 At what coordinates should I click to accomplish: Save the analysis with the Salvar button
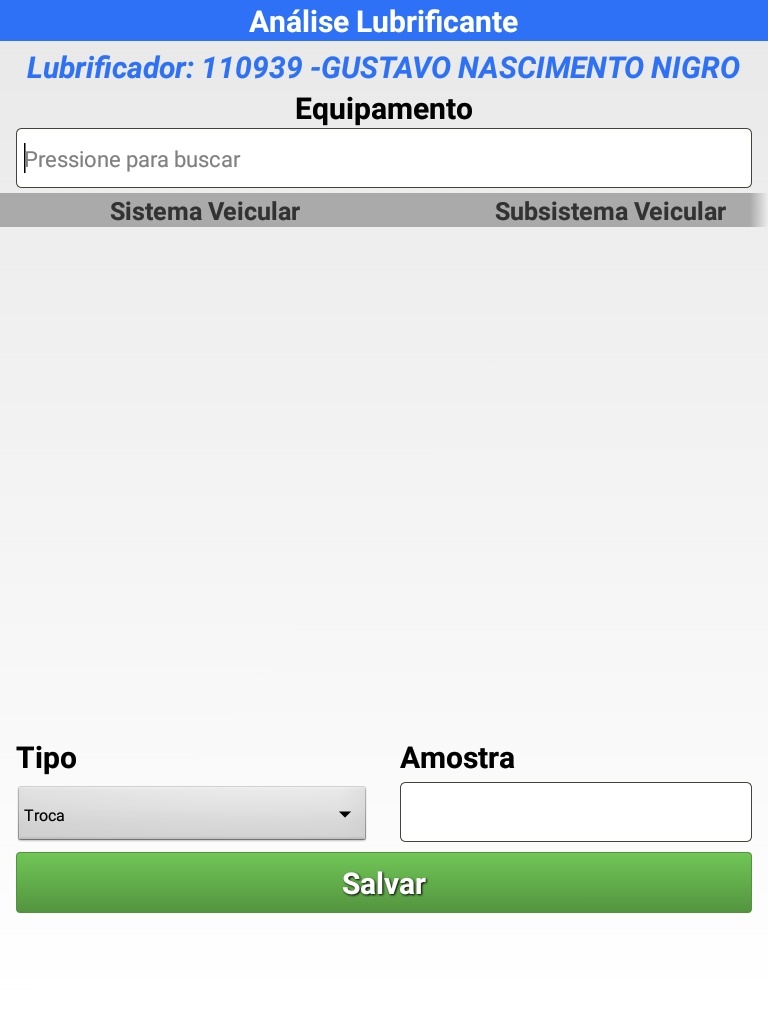coord(383,882)
